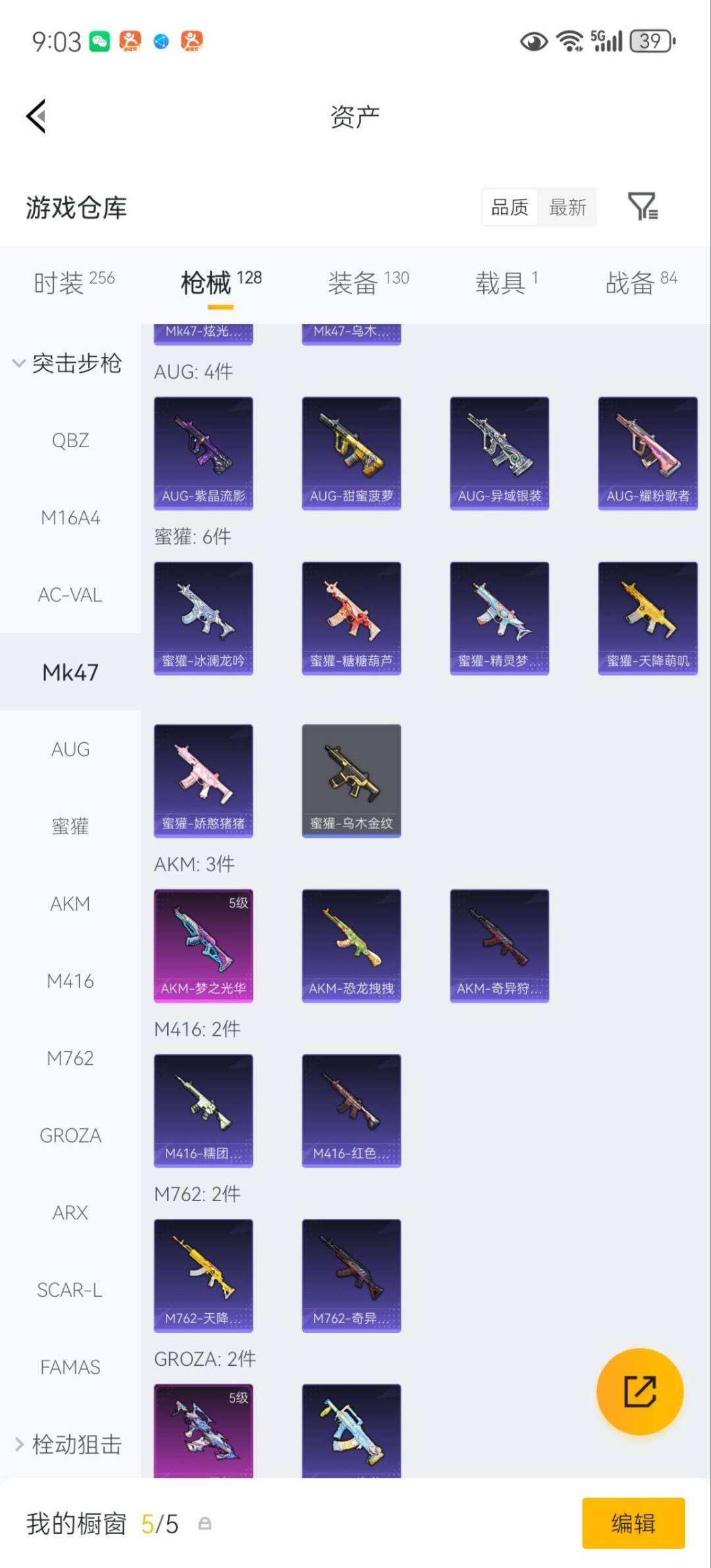The image size is (711, 1568).
Task: Jump to M416 in the sidebar
Action: tap(70, 981)
